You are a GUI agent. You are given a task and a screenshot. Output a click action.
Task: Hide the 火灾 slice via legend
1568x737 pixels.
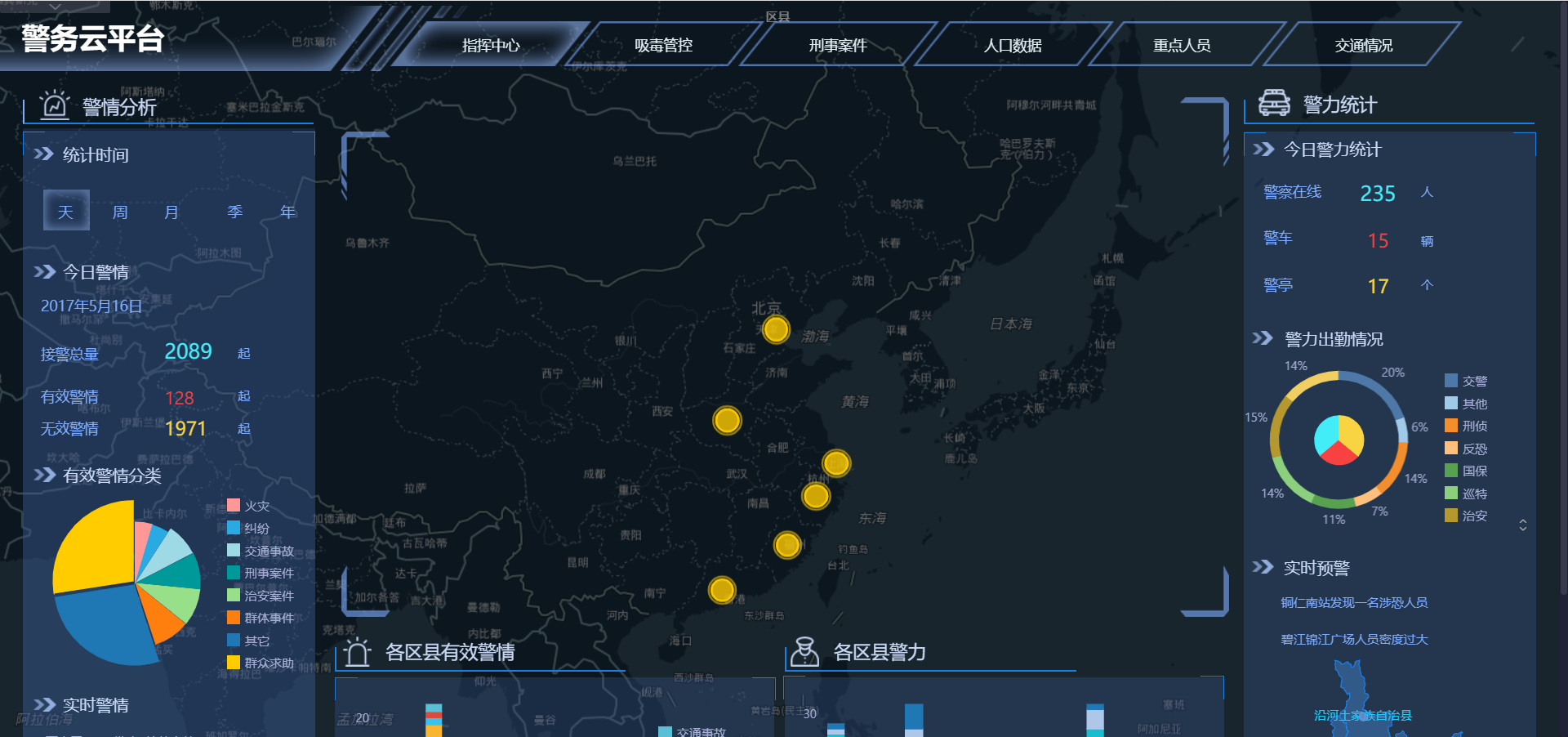(248, 506)
